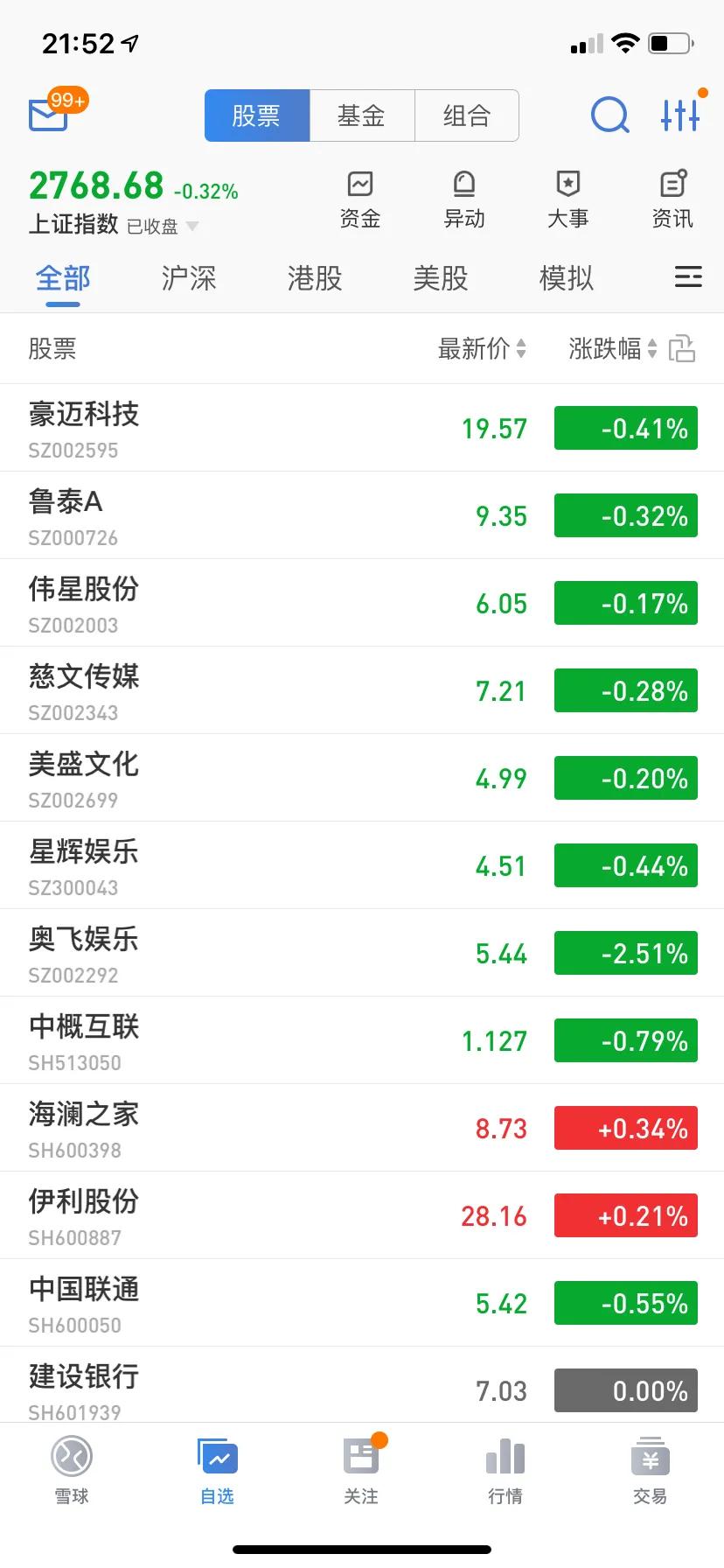This screenshot has height=1568, width=724.
Task: Open the 资讯 (News) section
Action: (672, 199)
